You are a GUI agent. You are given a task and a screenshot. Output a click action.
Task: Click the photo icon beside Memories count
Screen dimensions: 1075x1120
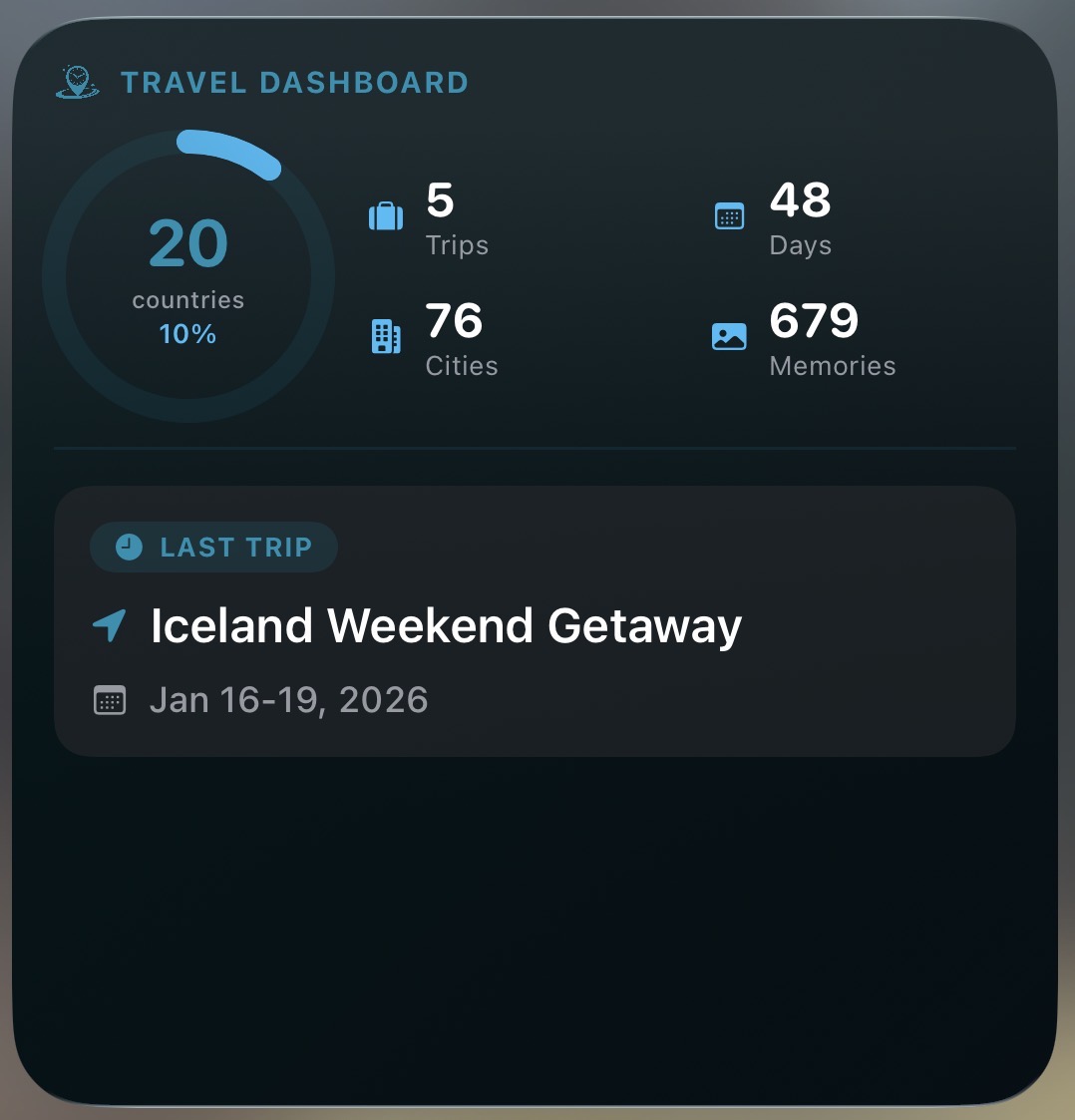pyautogui.click(x=729, y=336)
